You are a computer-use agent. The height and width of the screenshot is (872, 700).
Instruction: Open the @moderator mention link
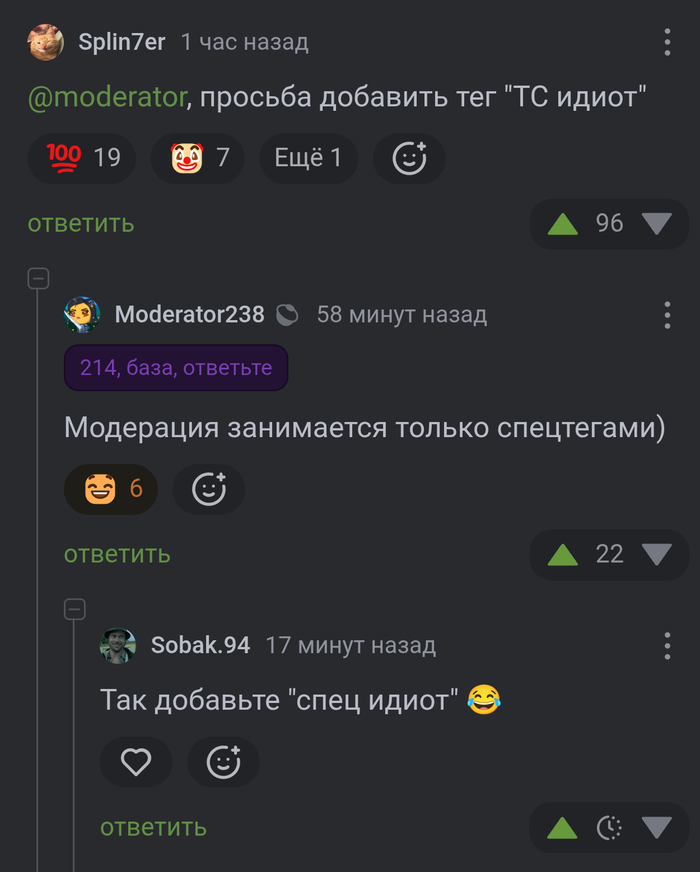[106, 97]
